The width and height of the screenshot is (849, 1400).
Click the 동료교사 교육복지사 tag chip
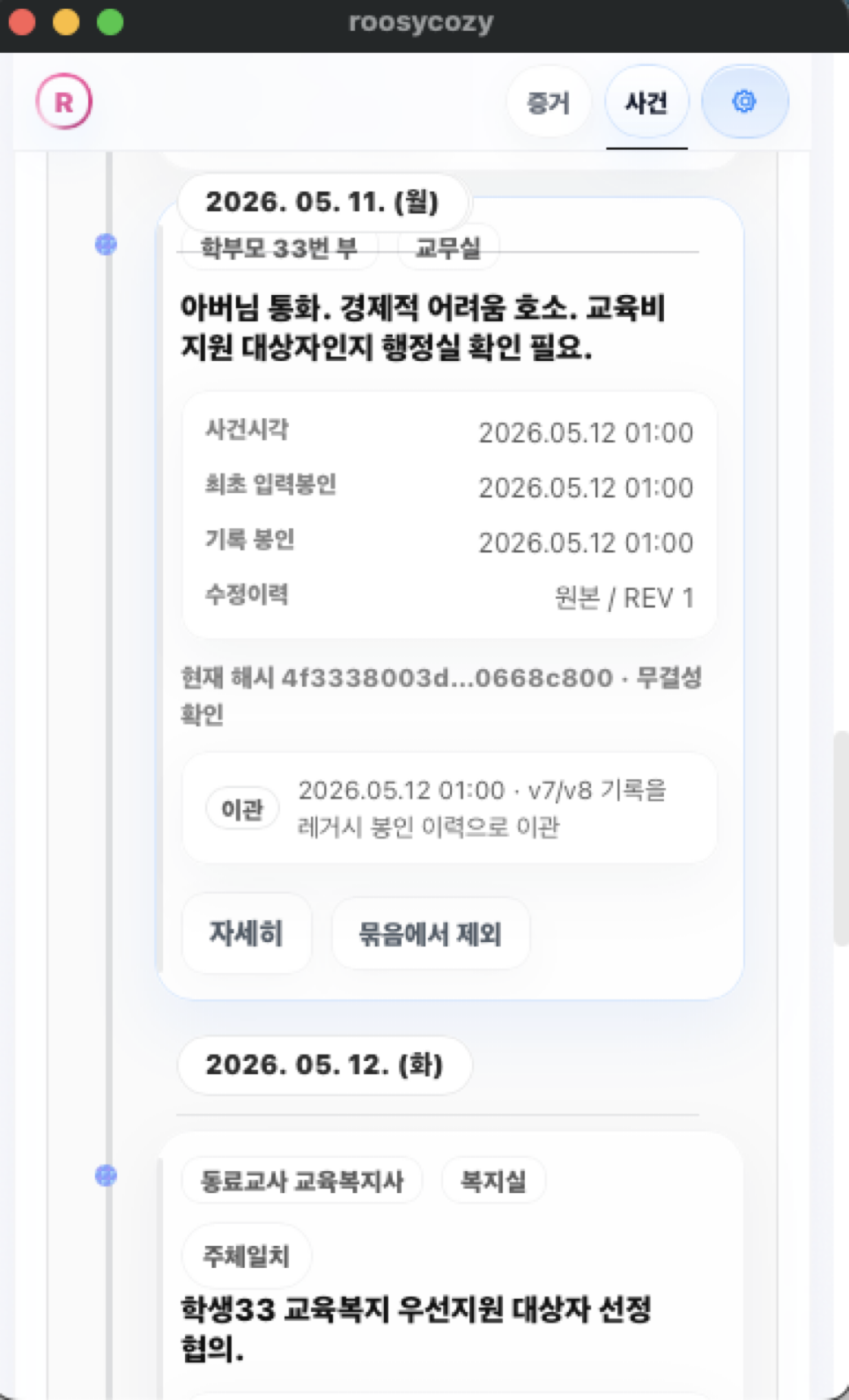pyautogui.click(x=301, y=1180)
